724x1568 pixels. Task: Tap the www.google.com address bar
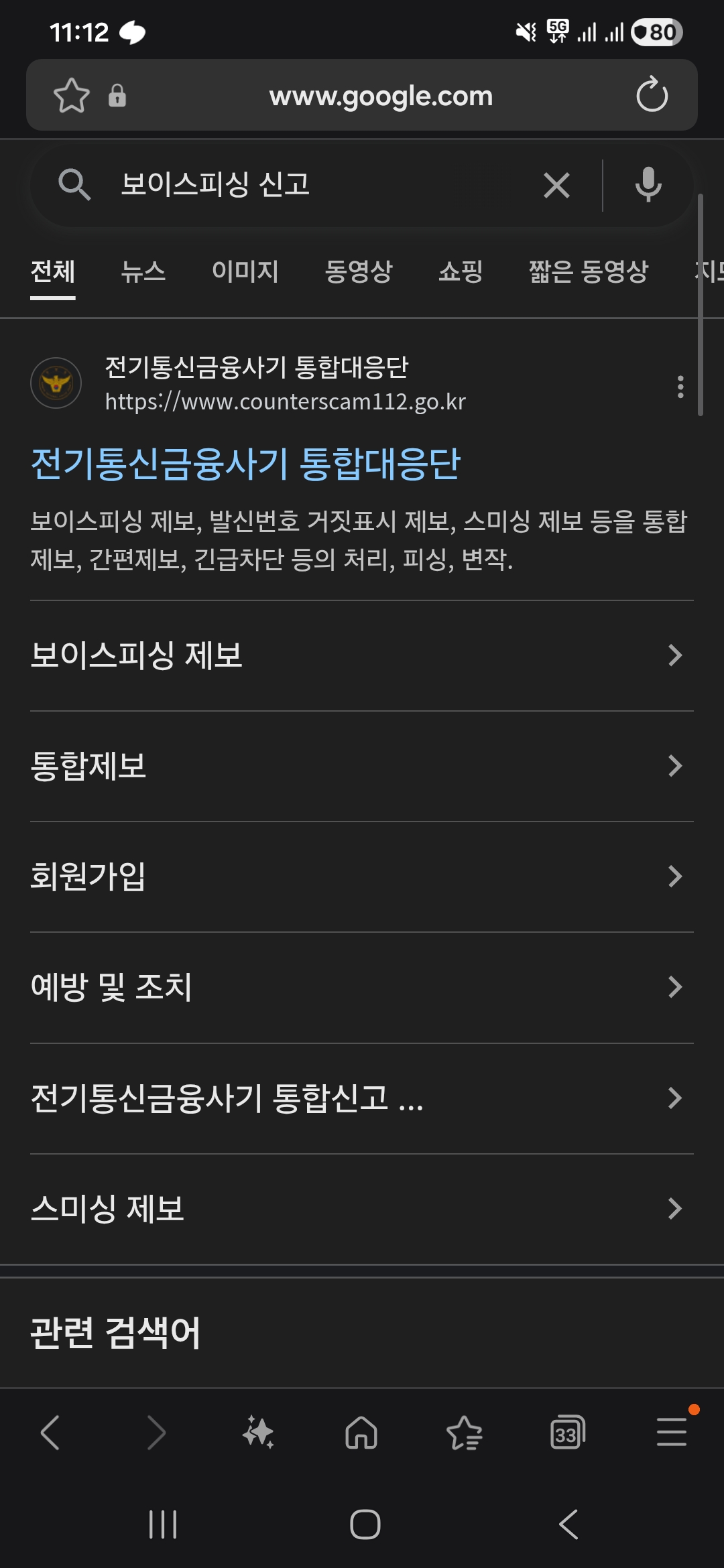(381, 96)
